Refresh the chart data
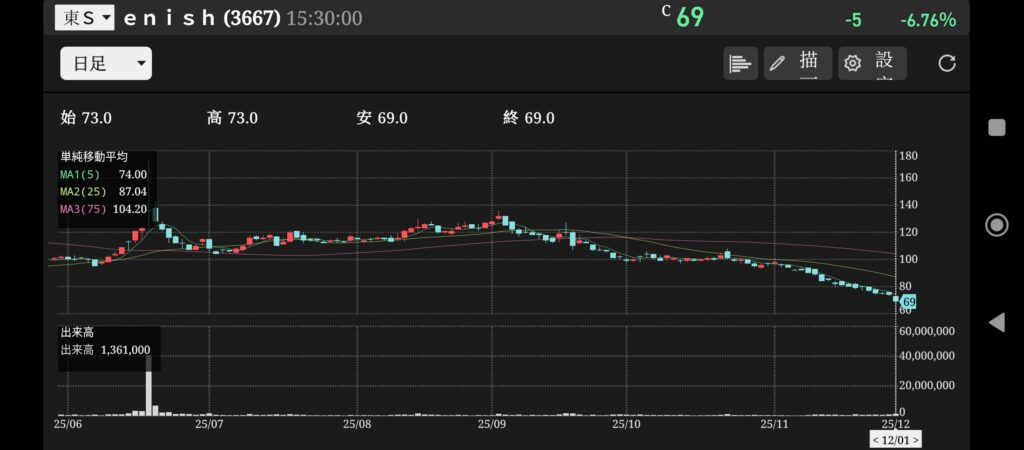 (x=946, y=63)
